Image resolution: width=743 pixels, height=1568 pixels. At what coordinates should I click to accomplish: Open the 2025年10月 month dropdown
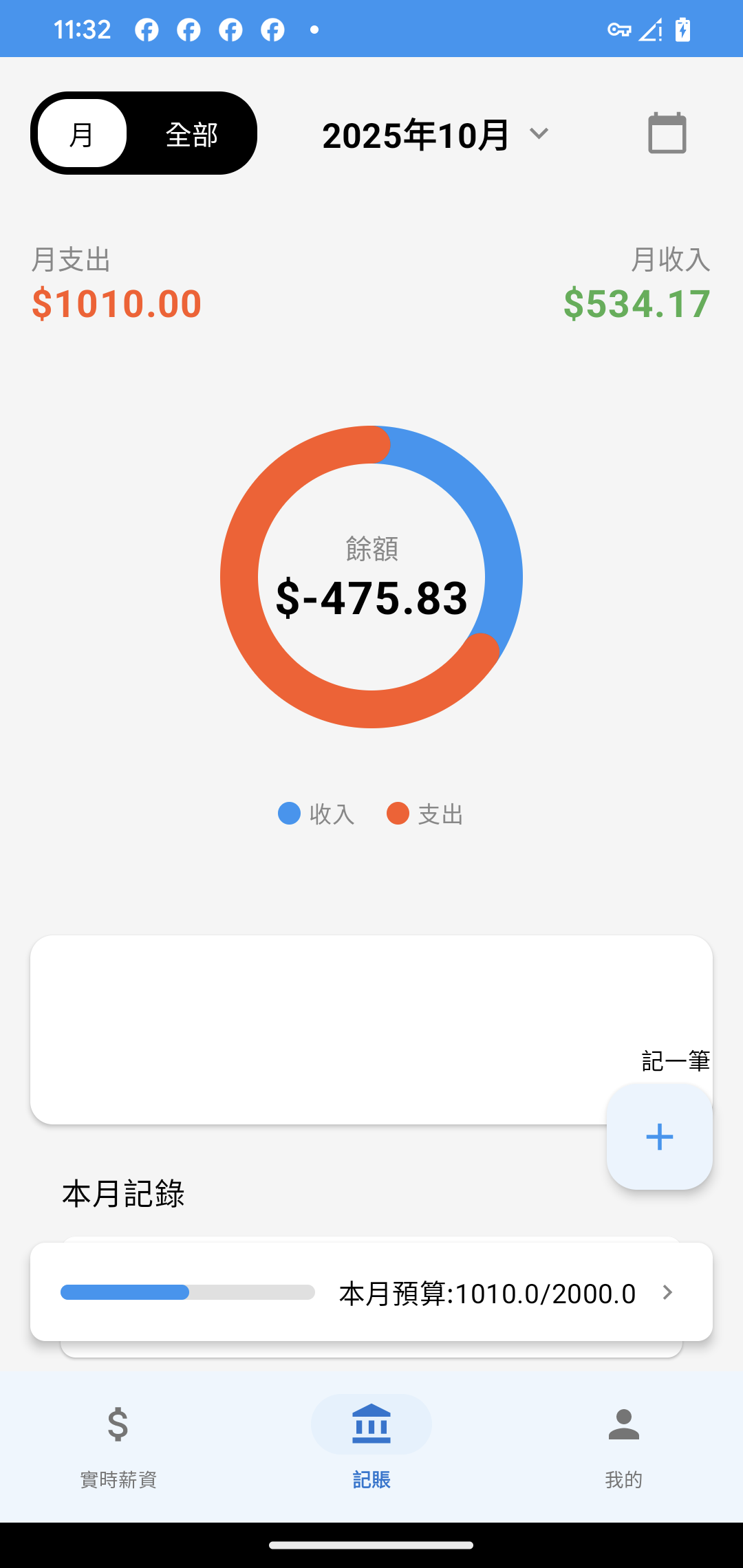436,134
